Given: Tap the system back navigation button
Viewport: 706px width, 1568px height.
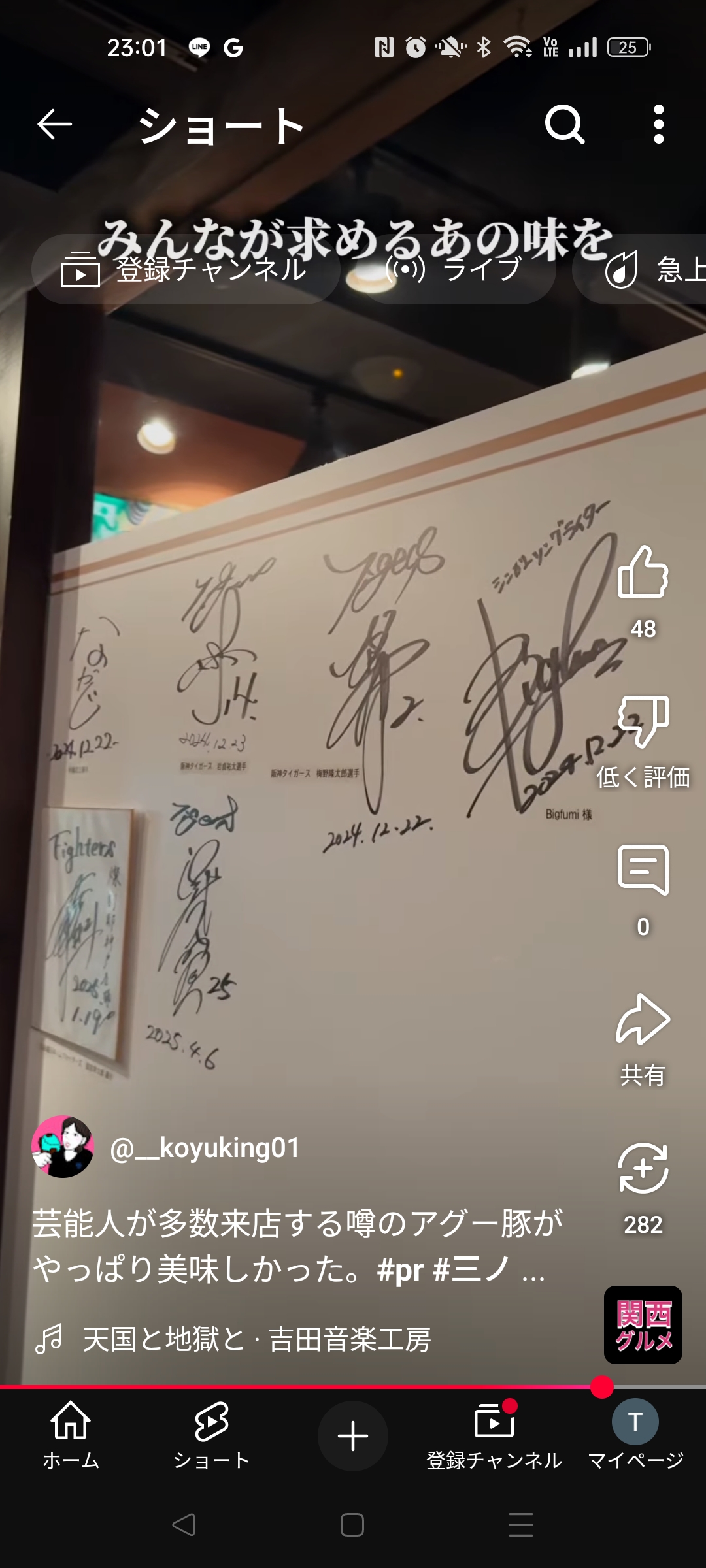Looking at the screenshot, I should pyautogui.click(x=184, y=1525).
